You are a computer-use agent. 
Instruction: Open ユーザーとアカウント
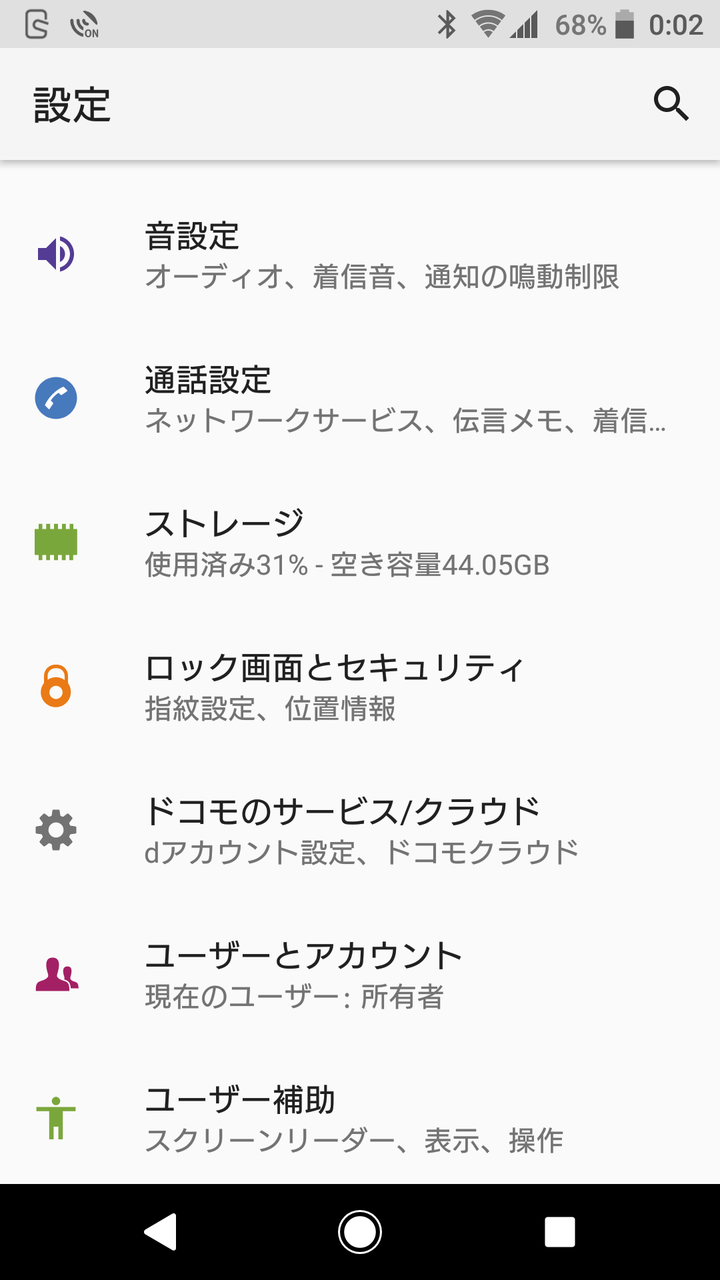pyautogui.click(x=360, y=973)
